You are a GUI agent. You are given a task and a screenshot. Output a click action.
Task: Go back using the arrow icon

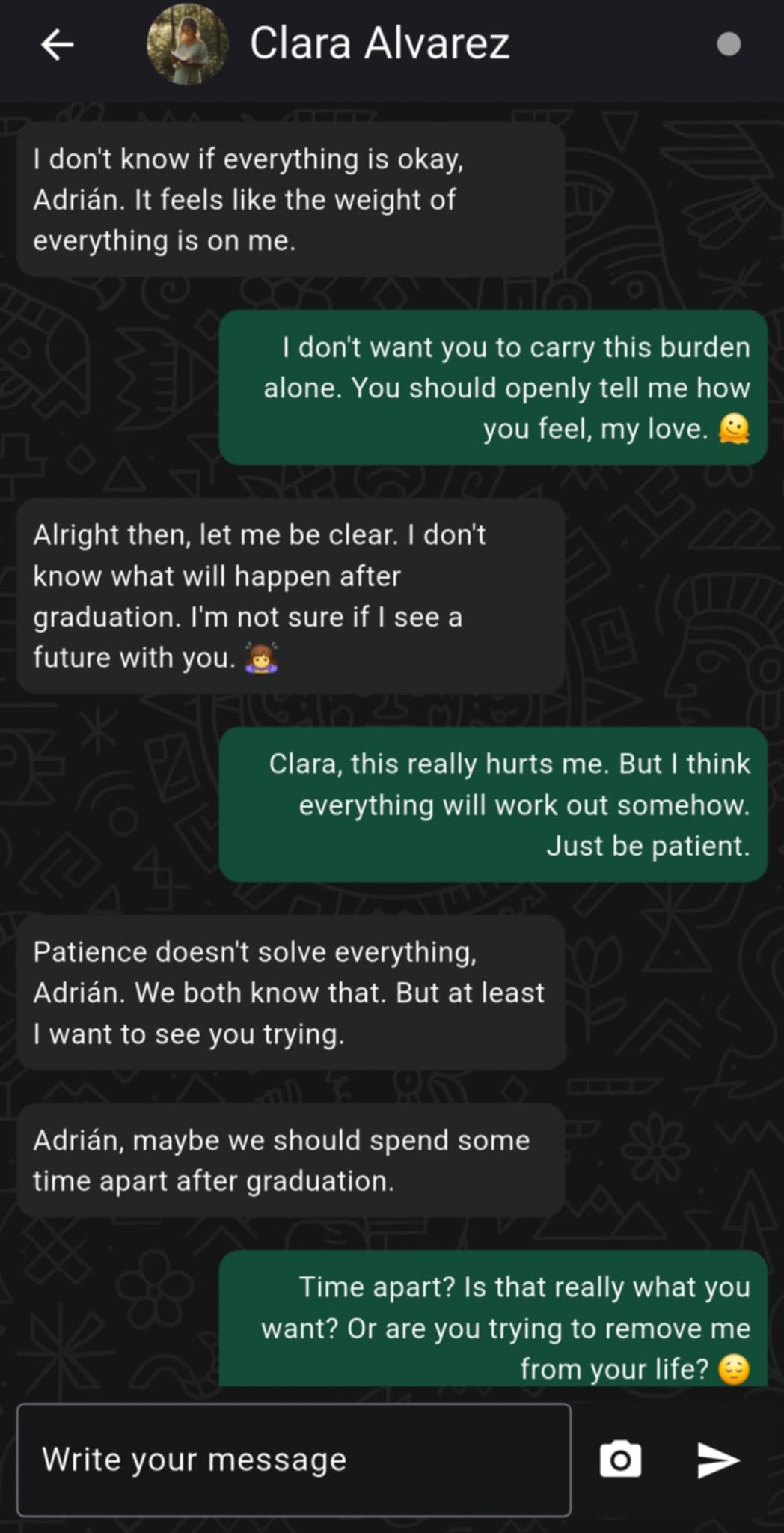57,45
